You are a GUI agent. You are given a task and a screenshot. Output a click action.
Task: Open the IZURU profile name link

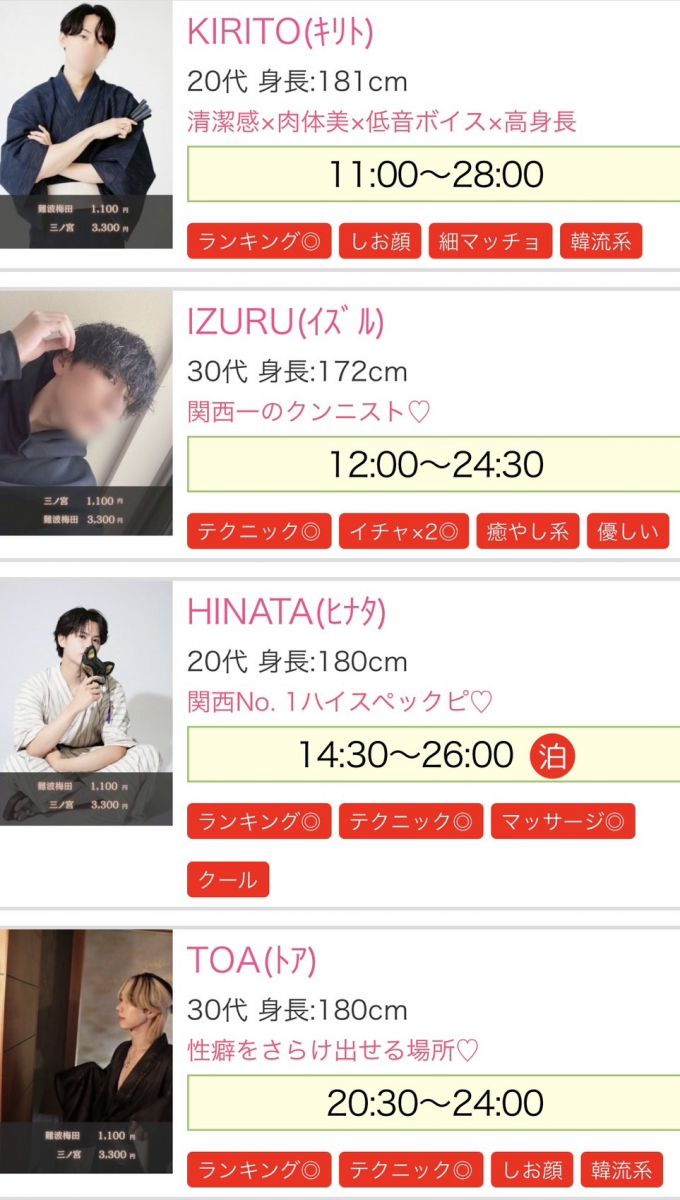point(285,322)
